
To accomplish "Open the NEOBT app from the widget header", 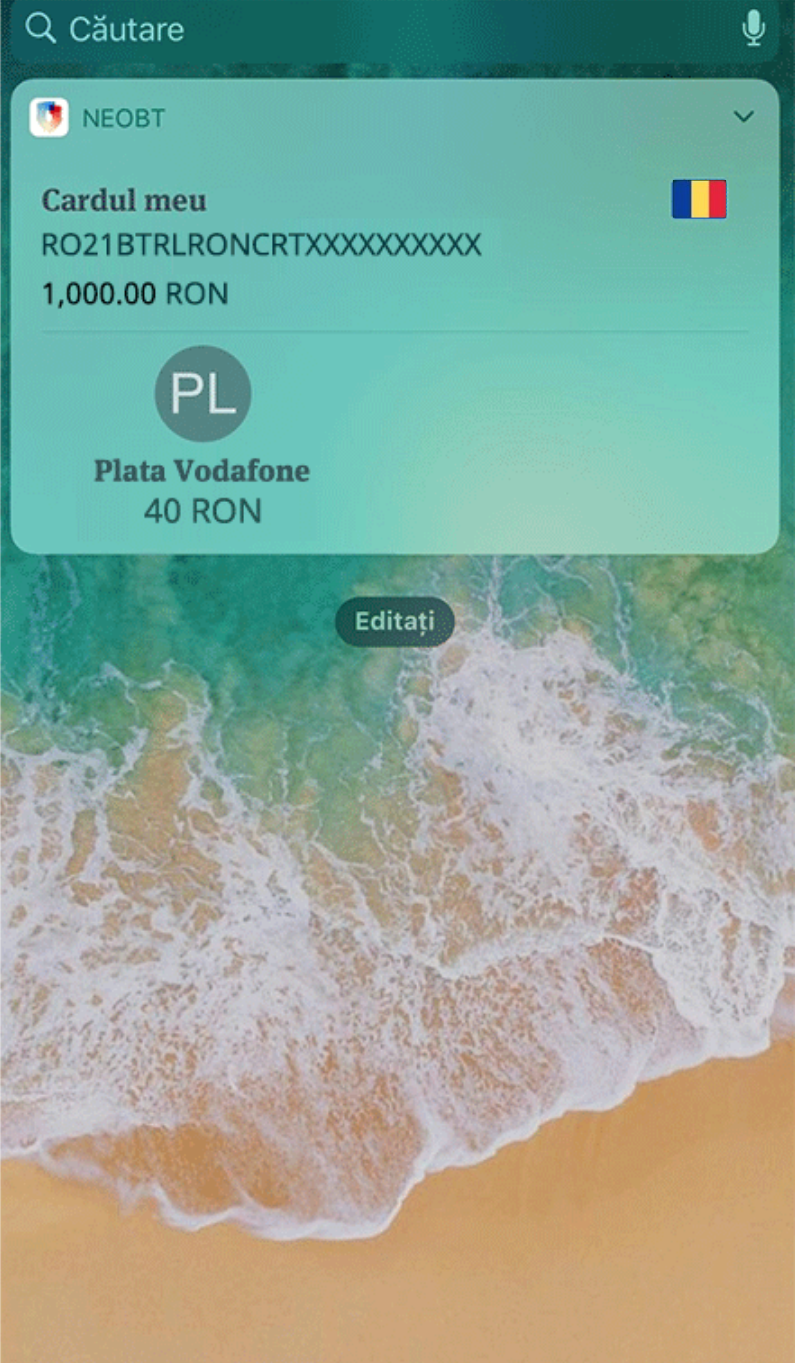I will (x=100, y=118).
